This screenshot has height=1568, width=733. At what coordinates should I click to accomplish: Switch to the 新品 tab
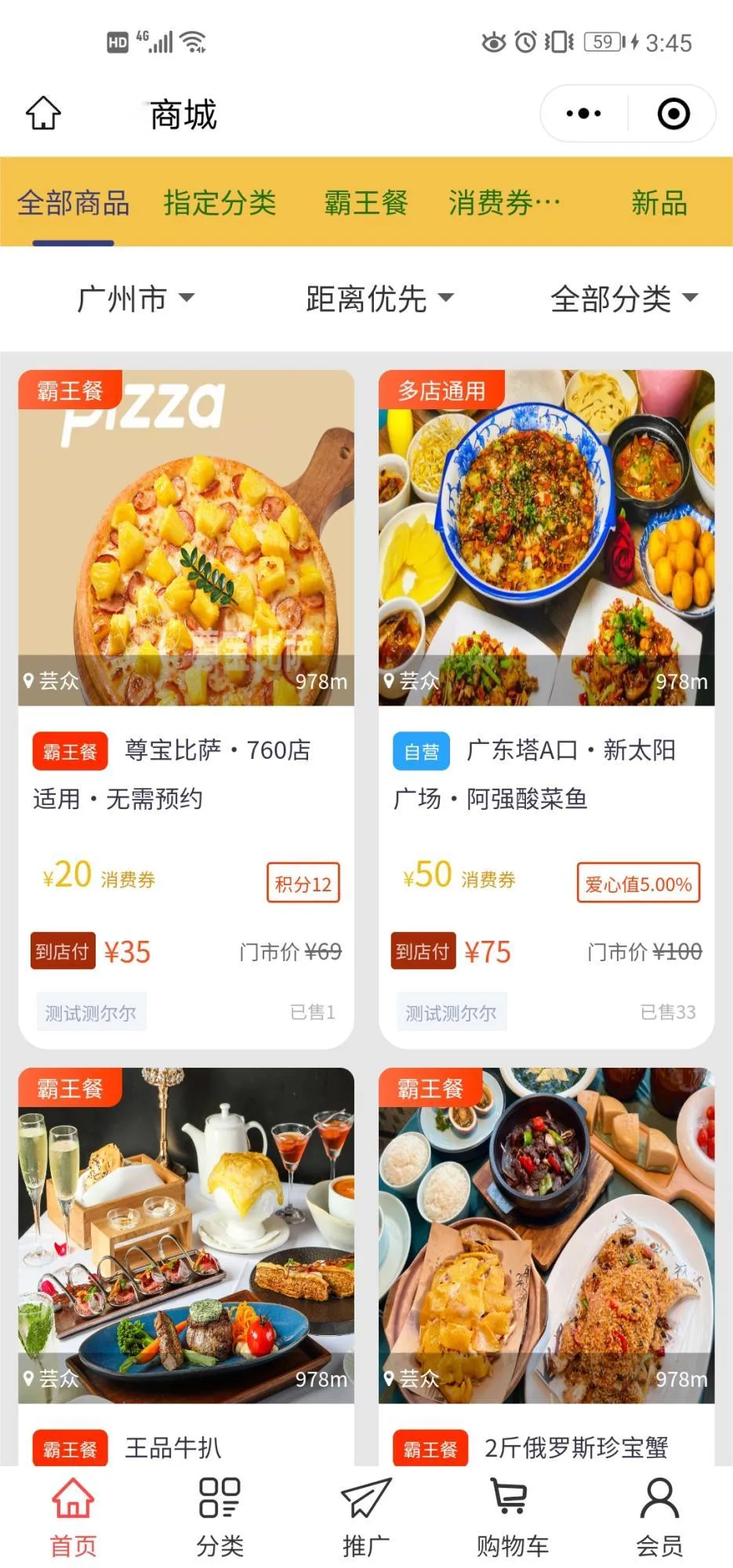point(659,202)
